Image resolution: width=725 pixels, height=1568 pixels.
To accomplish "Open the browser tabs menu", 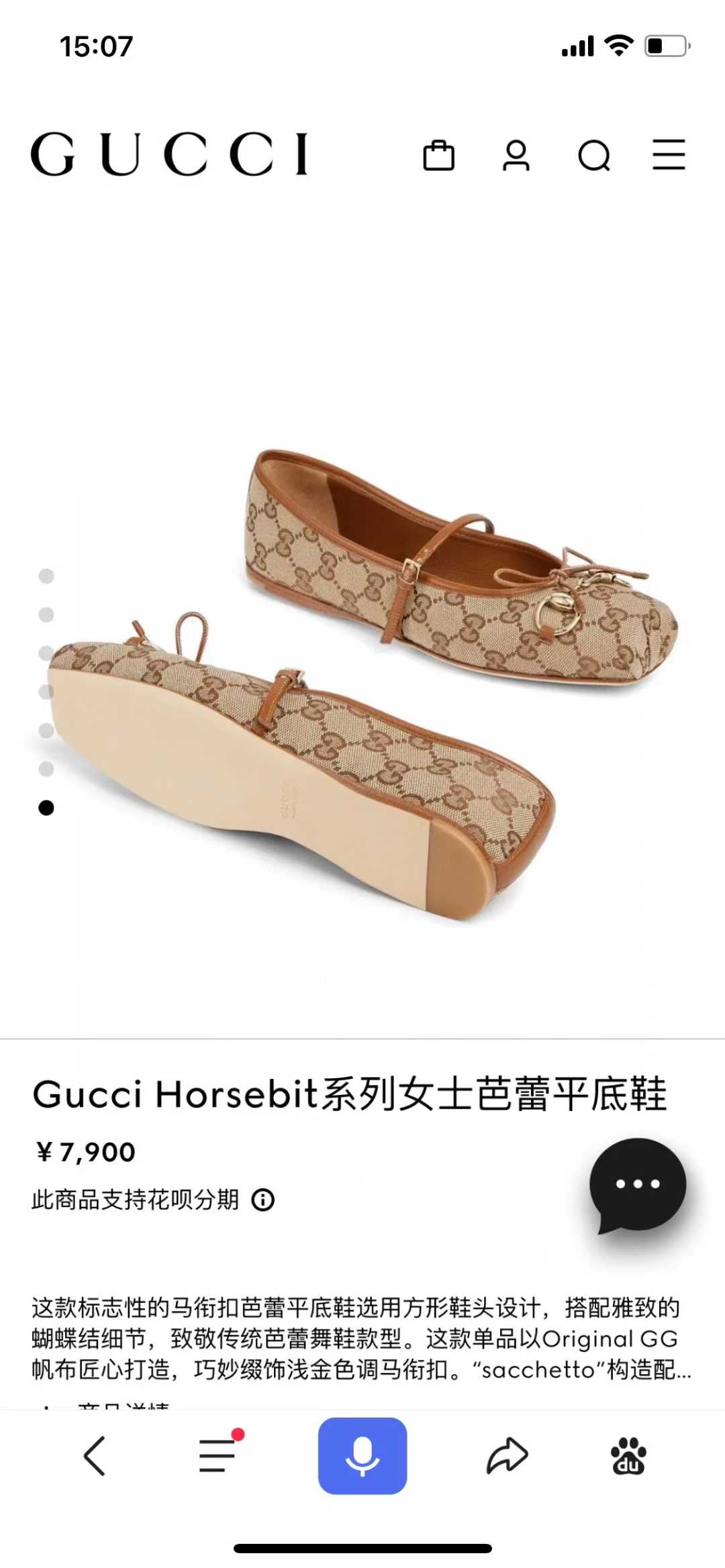I will click(218, 1456).
